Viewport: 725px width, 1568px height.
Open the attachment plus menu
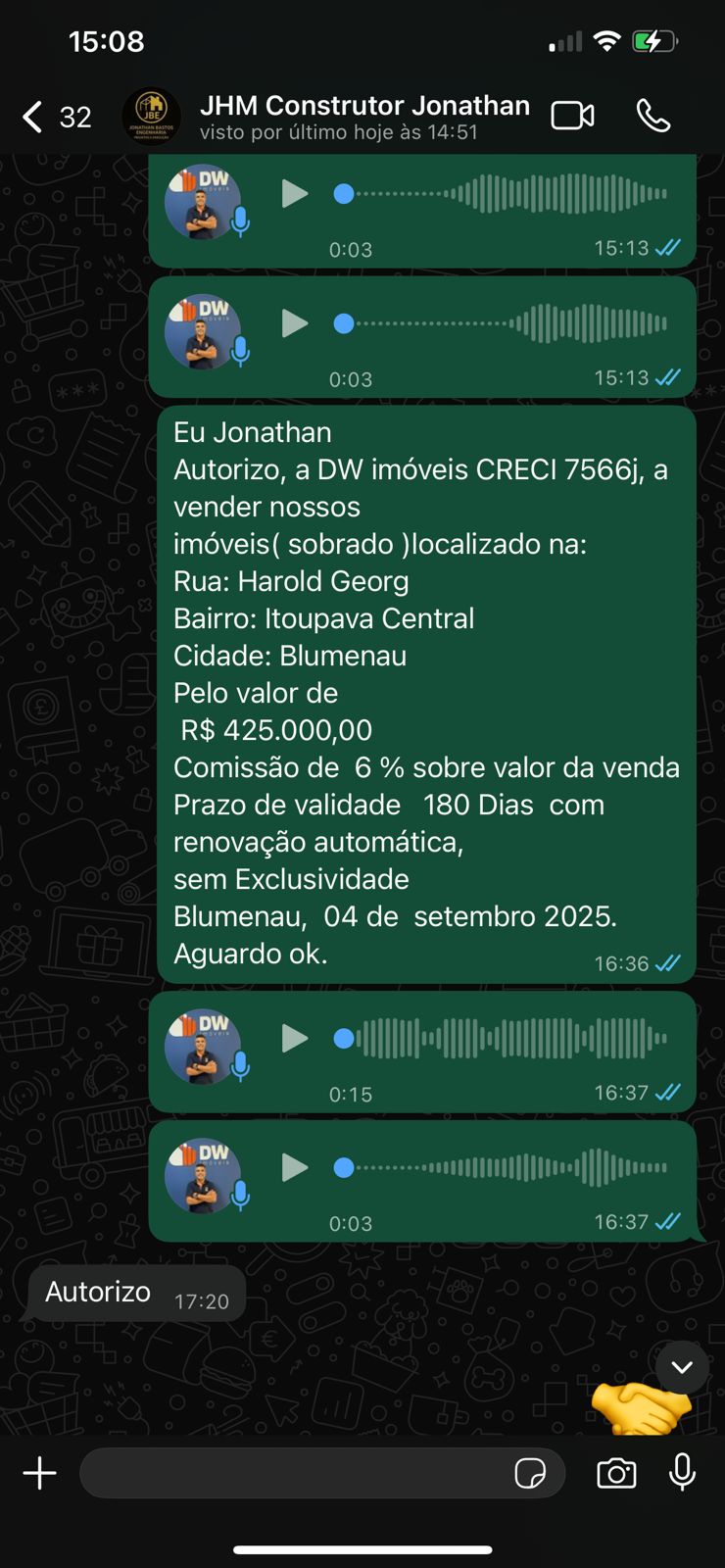(40, 1473)
